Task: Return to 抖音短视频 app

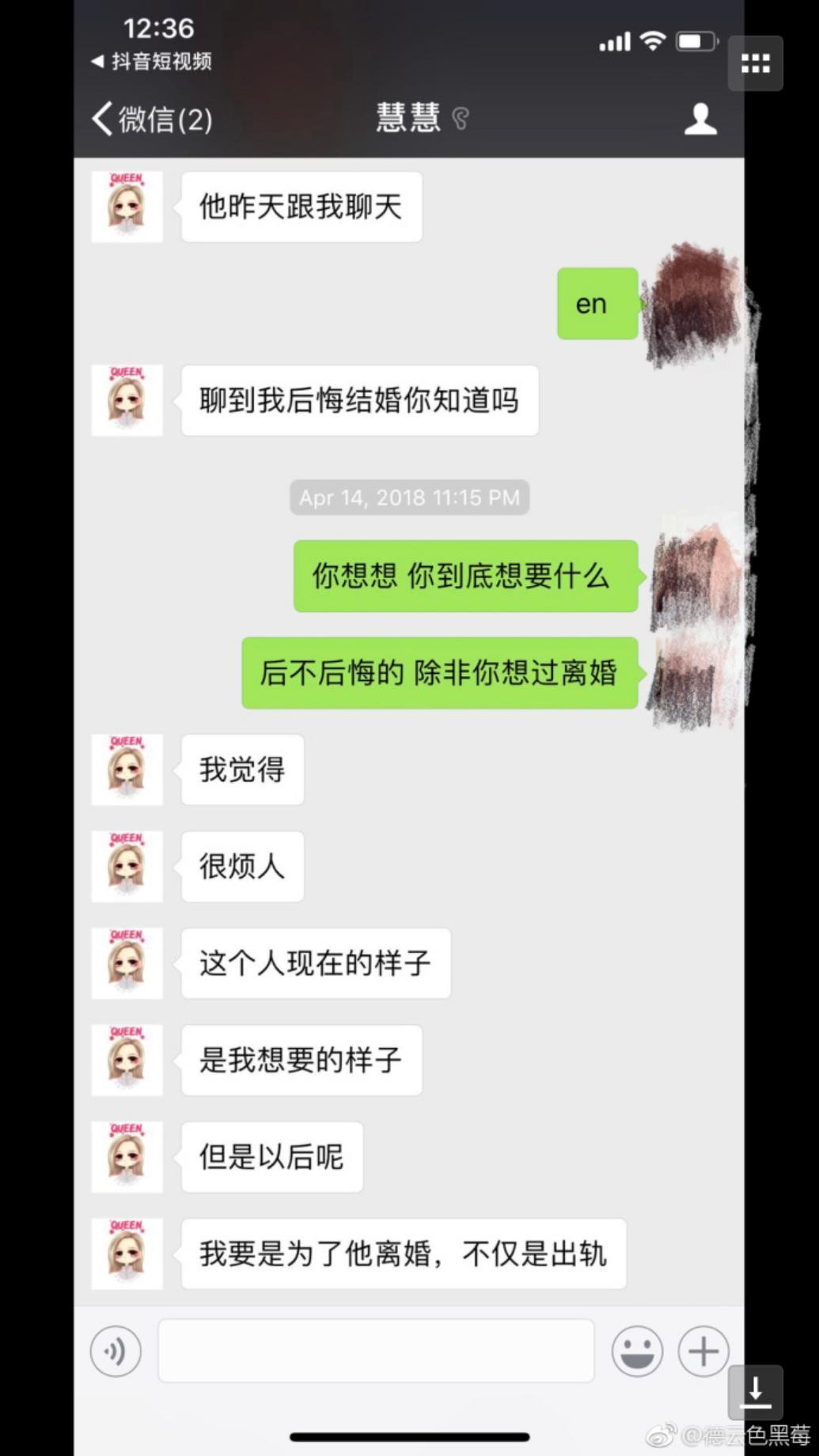Action: [x=152, y=62]
